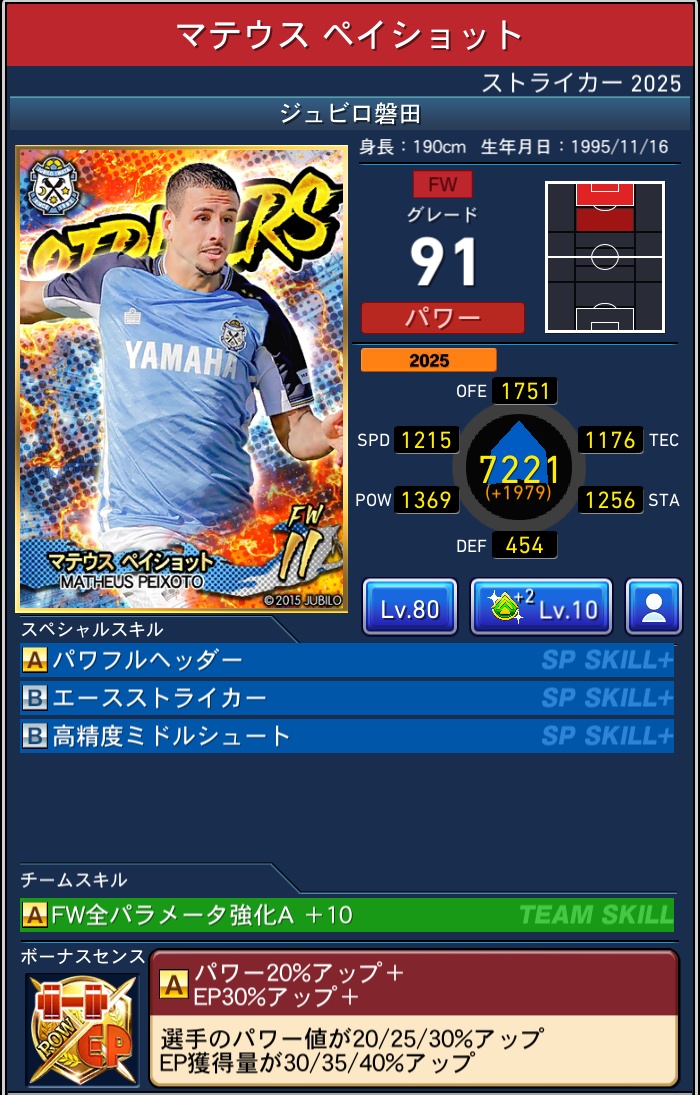
Task: Open the player profile icon button
Action: point(654,607)
